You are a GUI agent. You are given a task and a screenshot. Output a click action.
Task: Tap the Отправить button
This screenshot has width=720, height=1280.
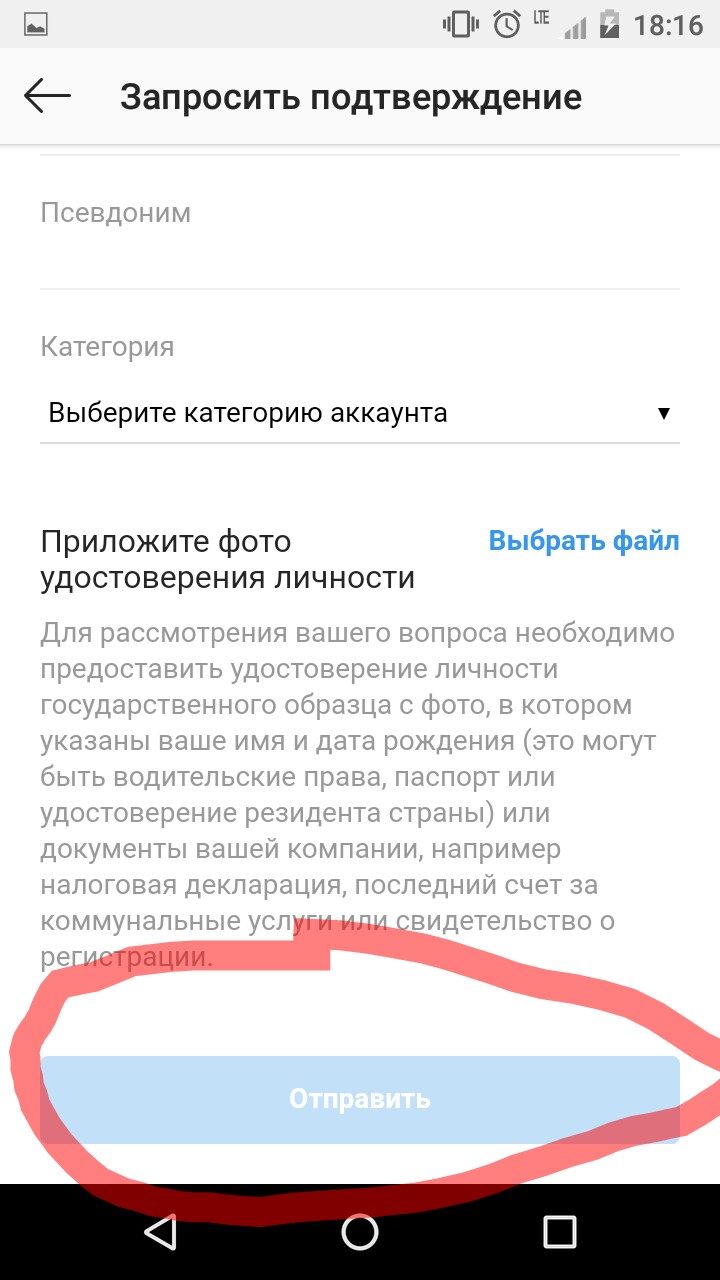(360, 1099)
